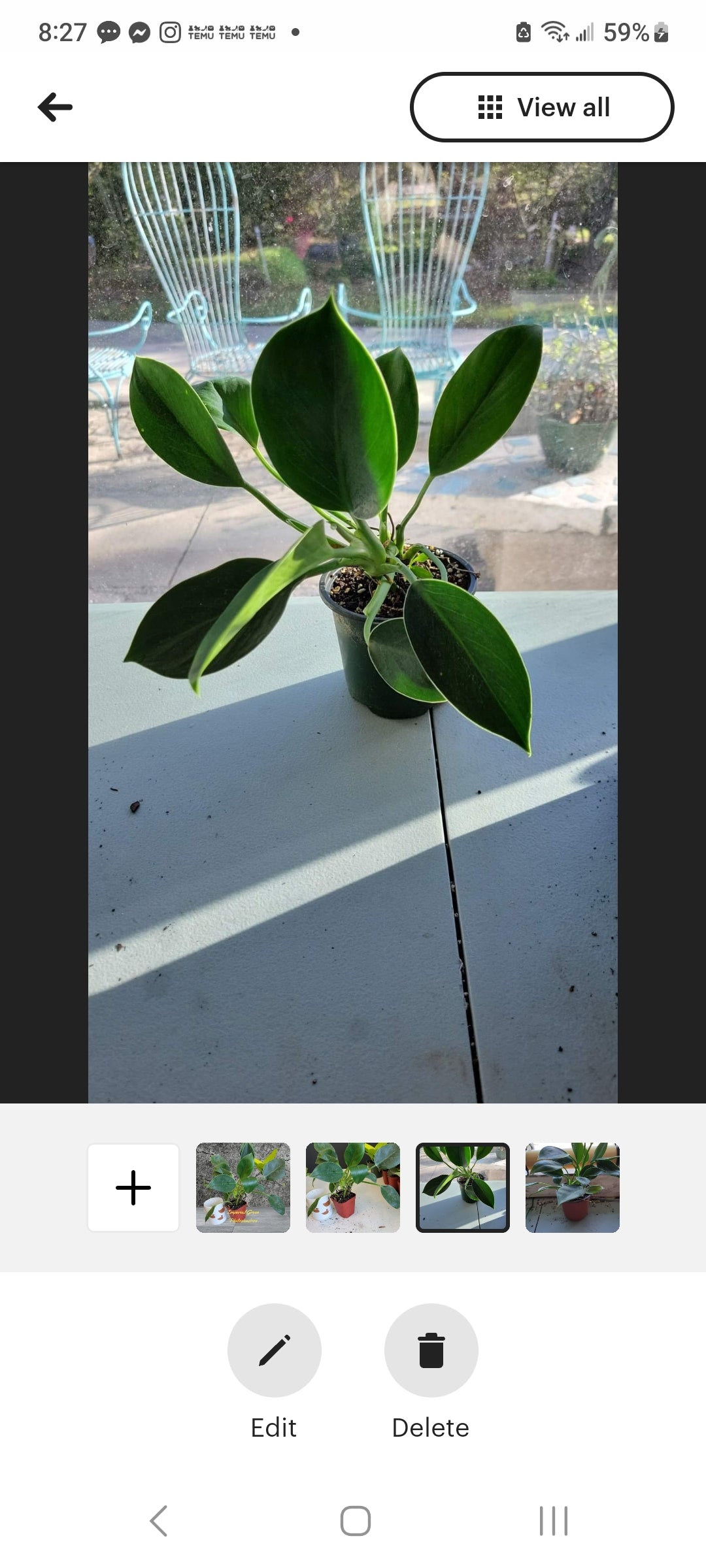Open the recent apps overview
The width and height of the screenshot is (706, 1568).
click(x=554, y=1521)
